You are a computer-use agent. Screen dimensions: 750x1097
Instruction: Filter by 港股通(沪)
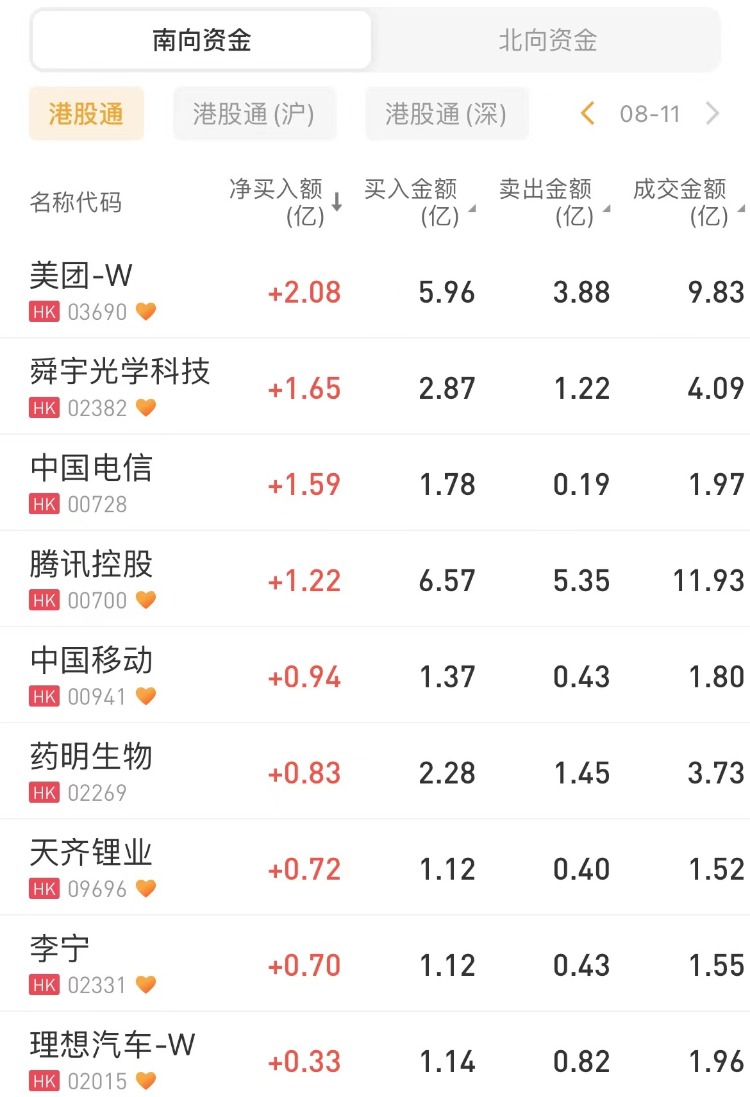point(254,114)
